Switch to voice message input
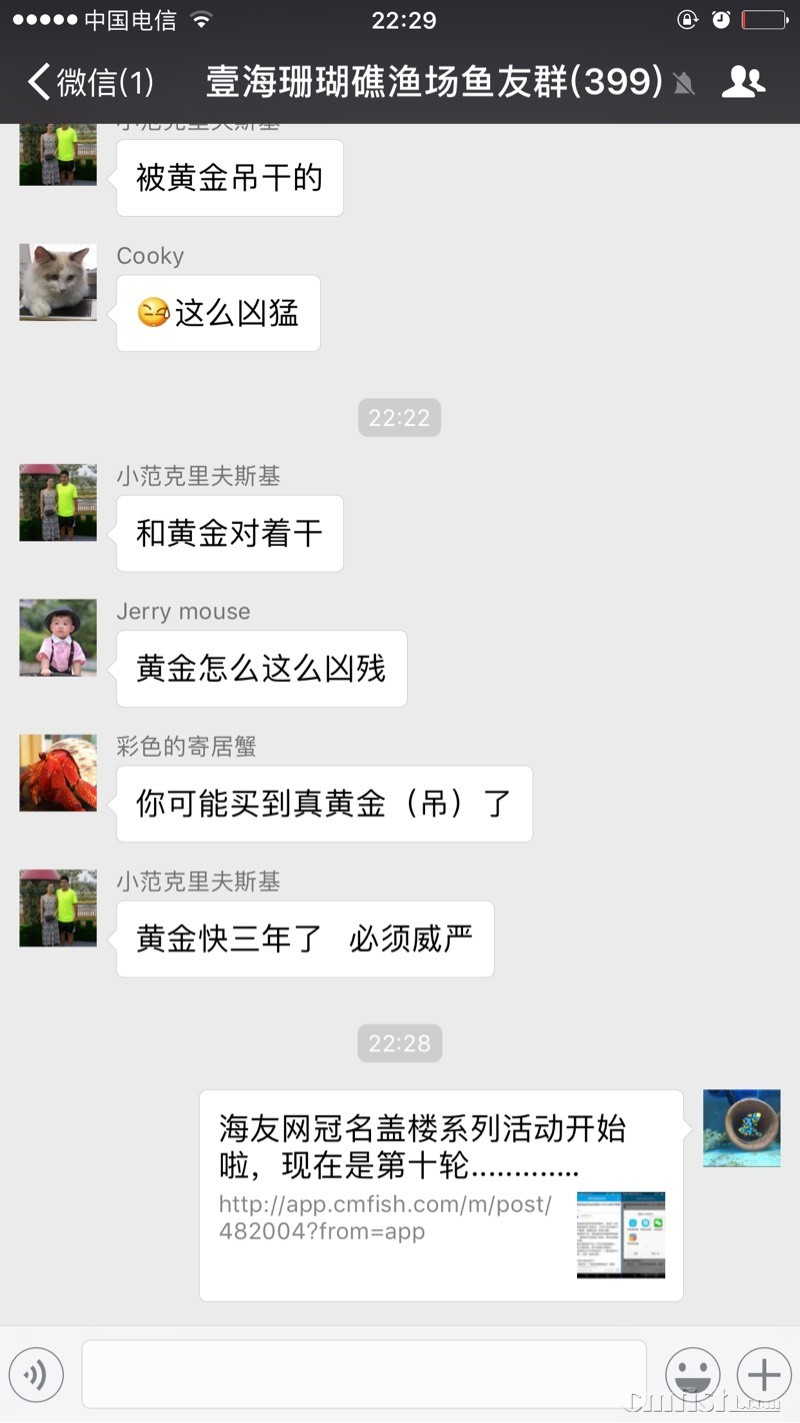The width and height of the screenshot is (800, 1423). pos(36,1375)
